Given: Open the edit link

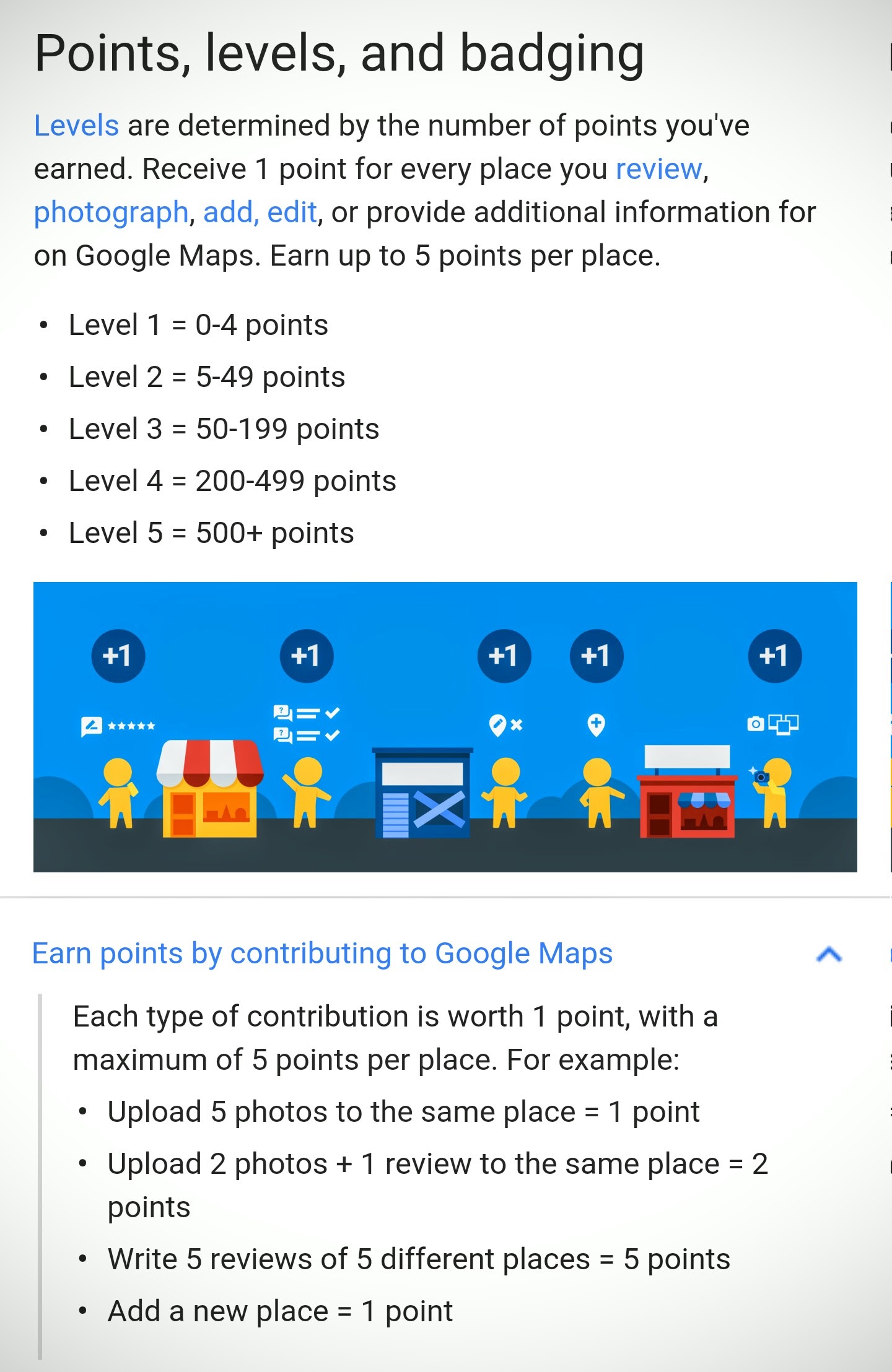Looking at the screenshot, I should click(292, 212).
